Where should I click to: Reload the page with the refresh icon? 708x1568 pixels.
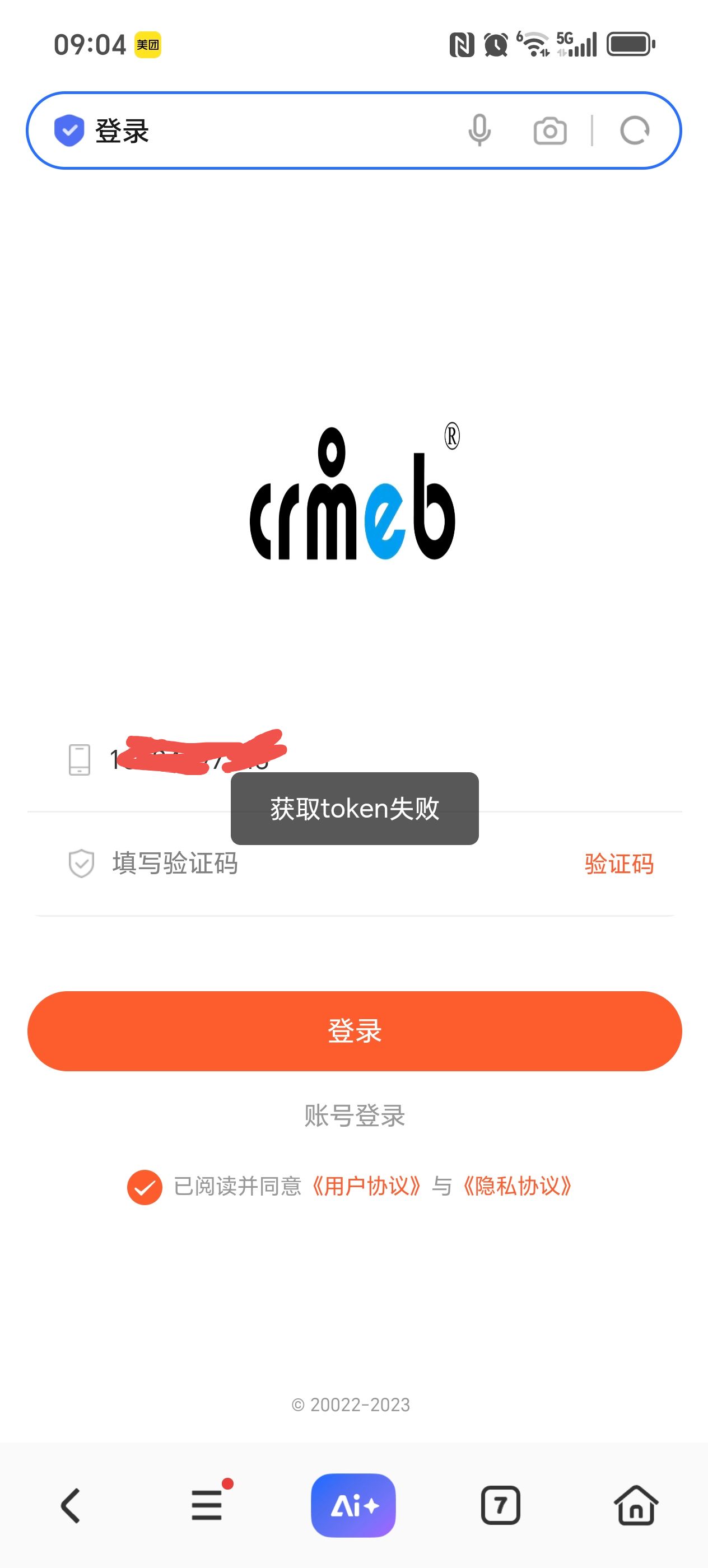click(x=634, y=130)
